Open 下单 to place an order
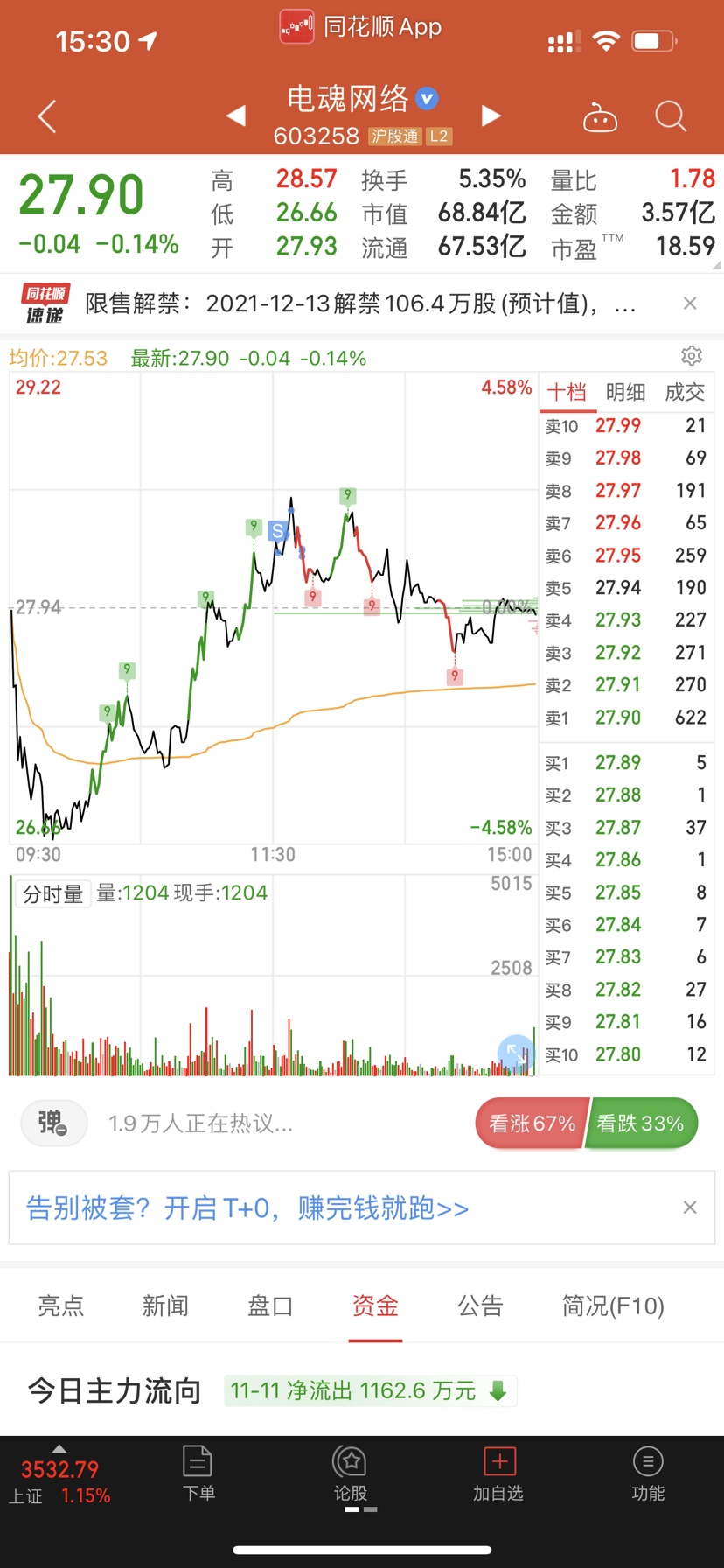Image resolution: width=724 pixels, height=1568 pixels. 198,1474
